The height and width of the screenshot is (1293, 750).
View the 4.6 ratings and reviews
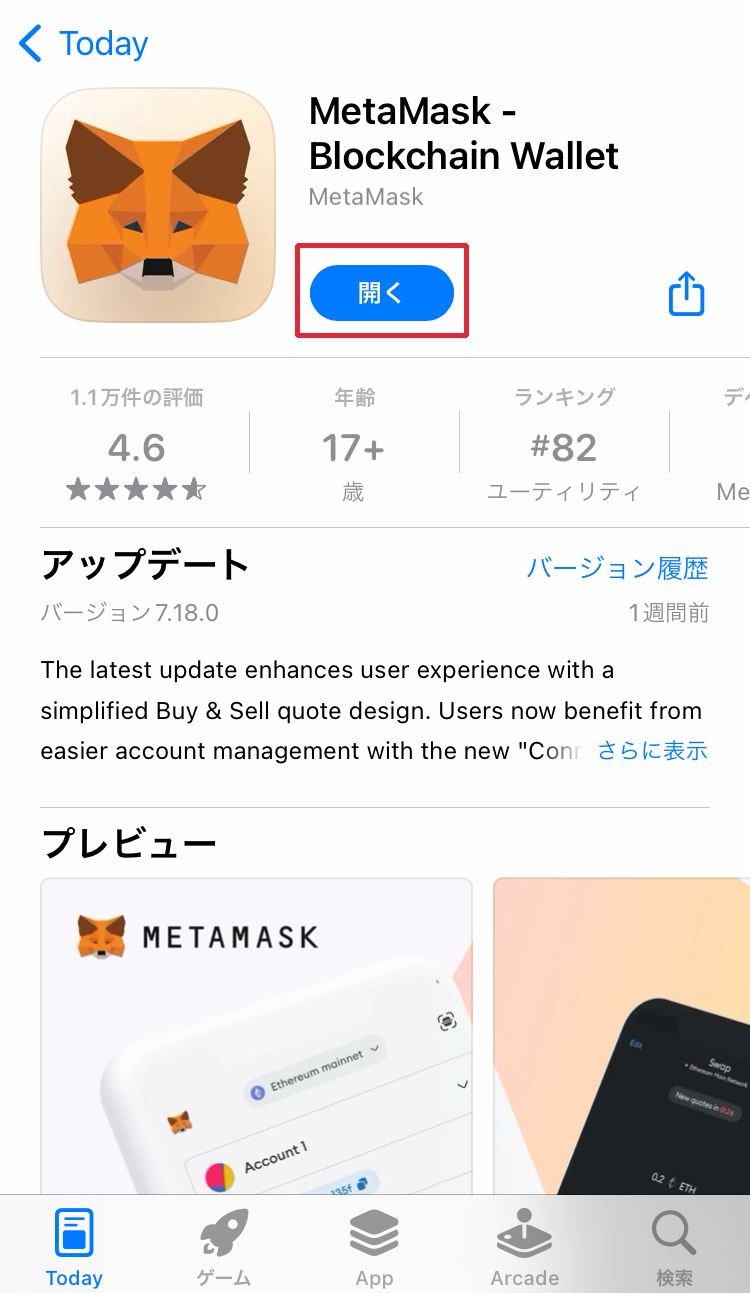pos(136,447)
